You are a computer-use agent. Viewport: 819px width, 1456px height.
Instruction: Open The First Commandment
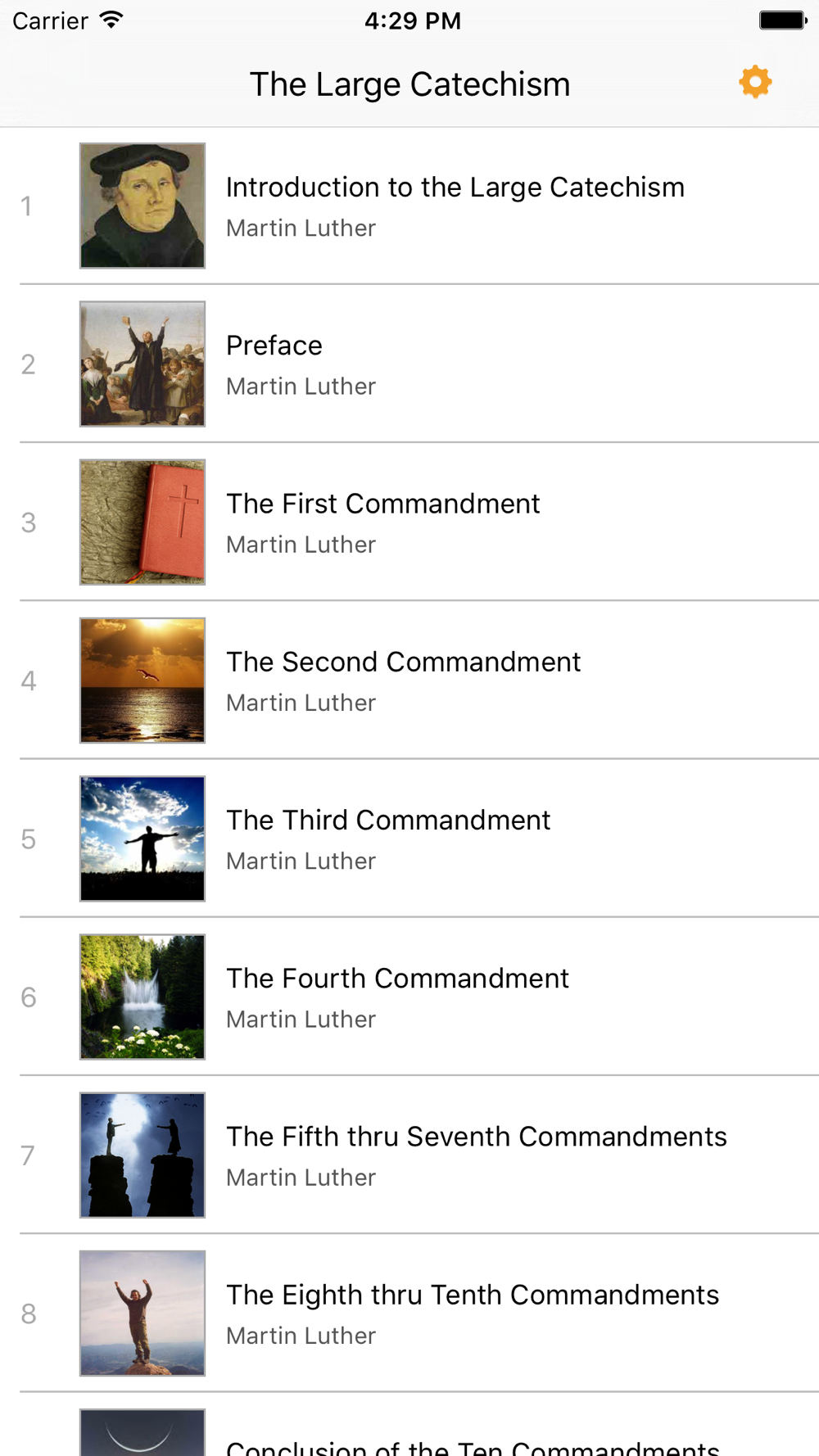click(x=409, y=522)
